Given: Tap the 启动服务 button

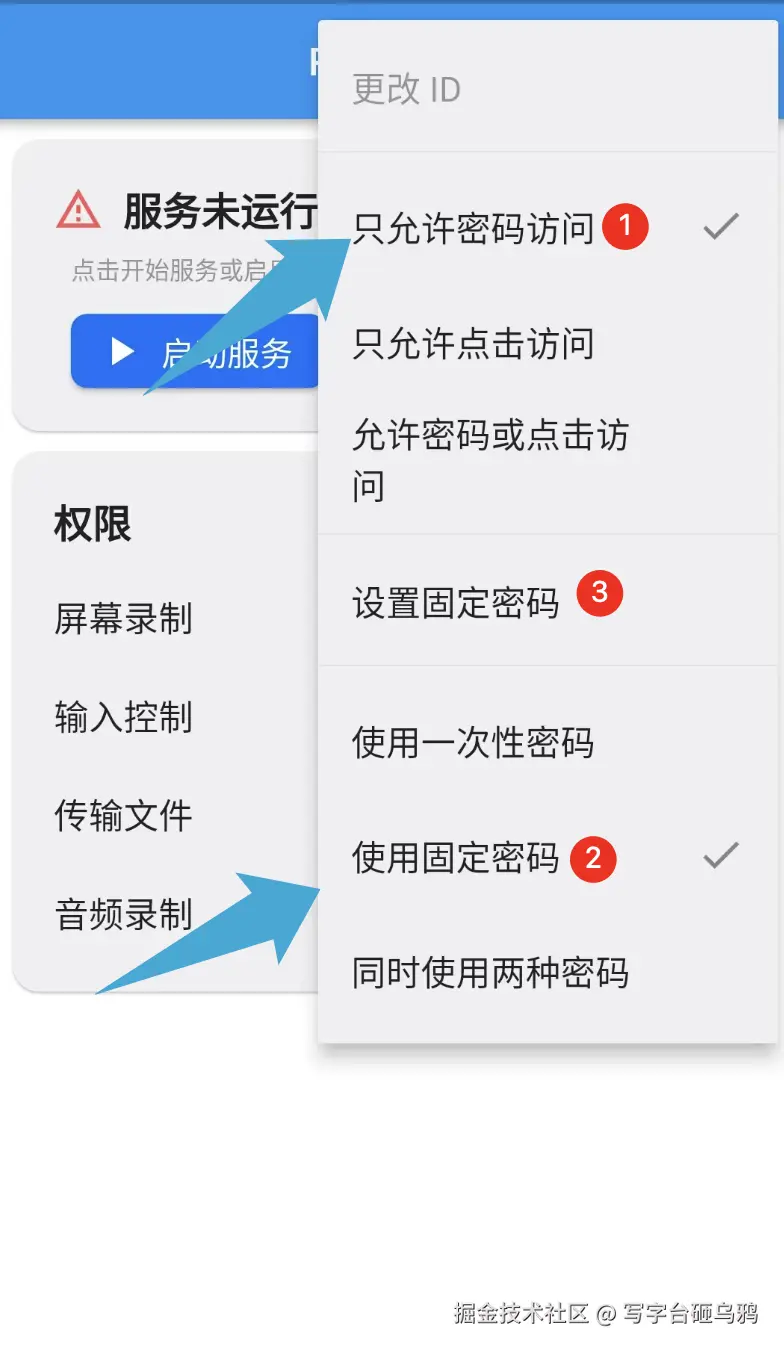Looking at the screenshot, I should point(195,352).
